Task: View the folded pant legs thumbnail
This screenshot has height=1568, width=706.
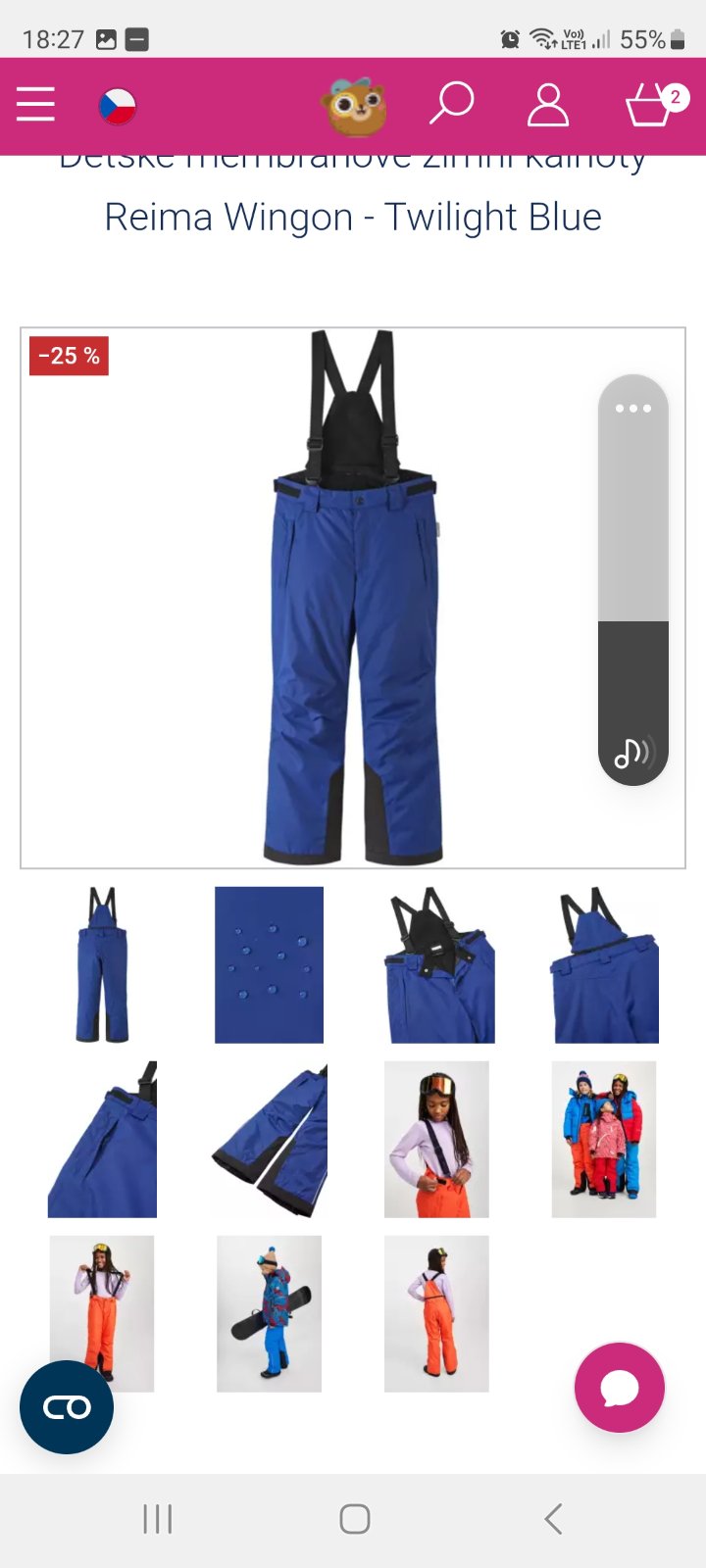Action: tap(269, 1140)
